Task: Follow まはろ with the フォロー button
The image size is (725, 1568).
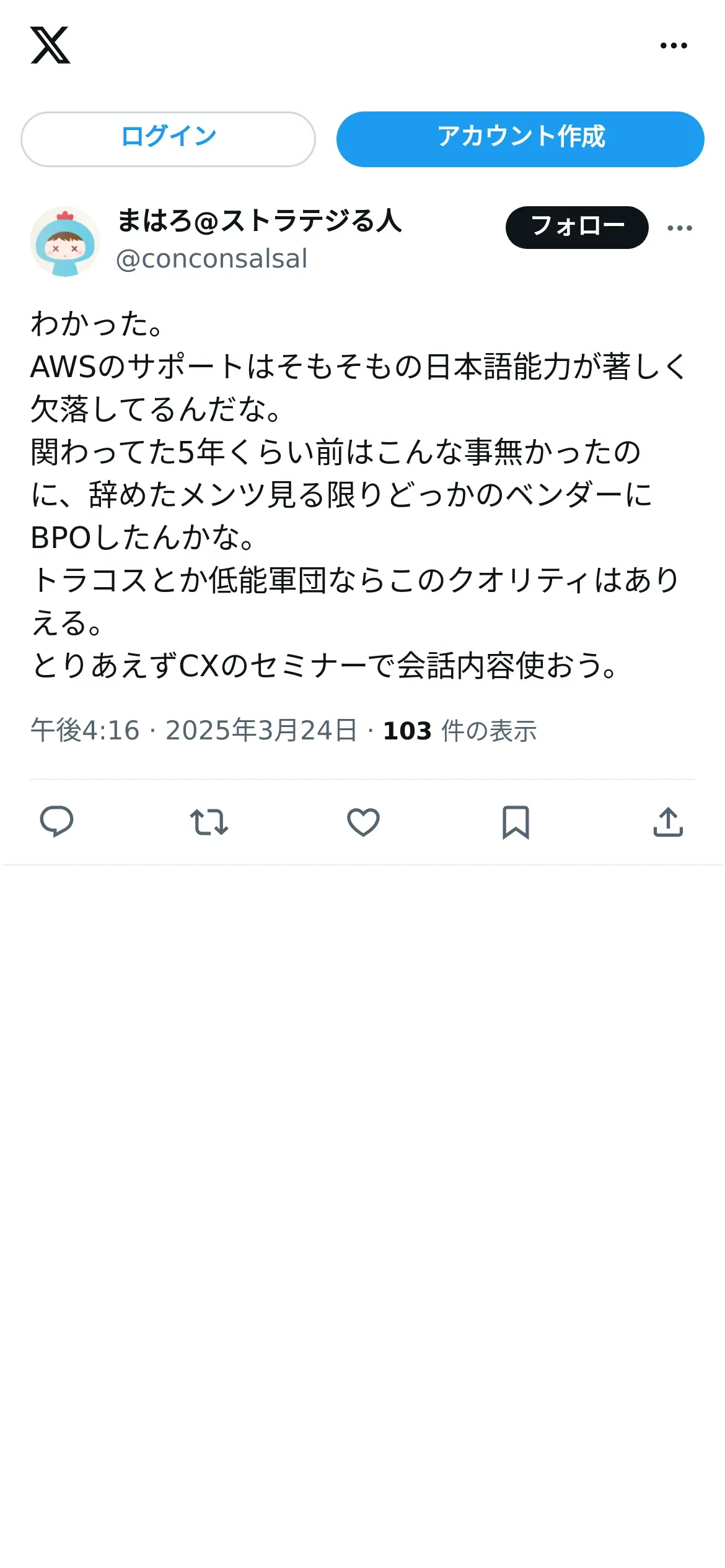Action: pos(577,227)
